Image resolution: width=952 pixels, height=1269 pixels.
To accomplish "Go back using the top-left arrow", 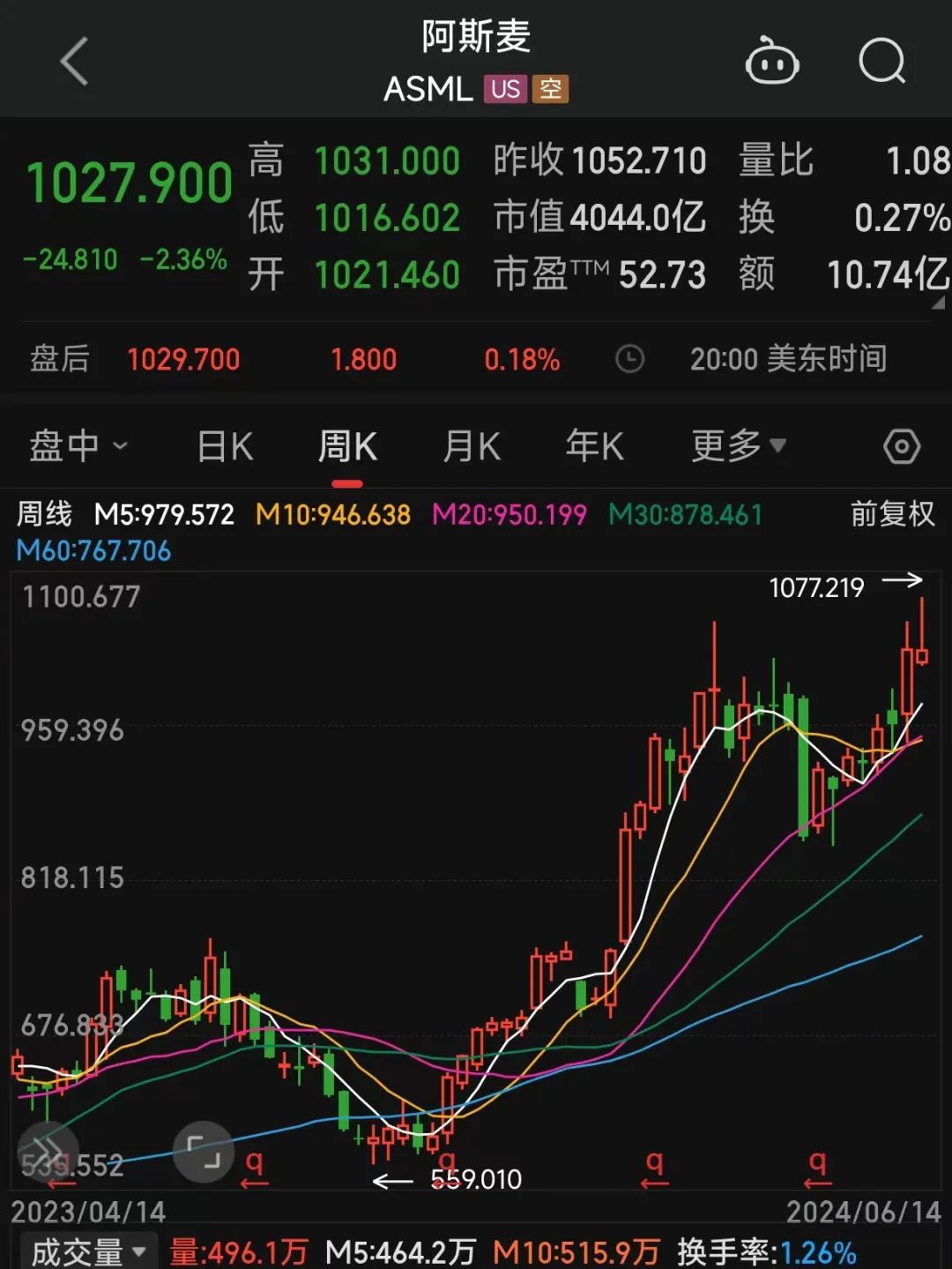I will point(75,62).
